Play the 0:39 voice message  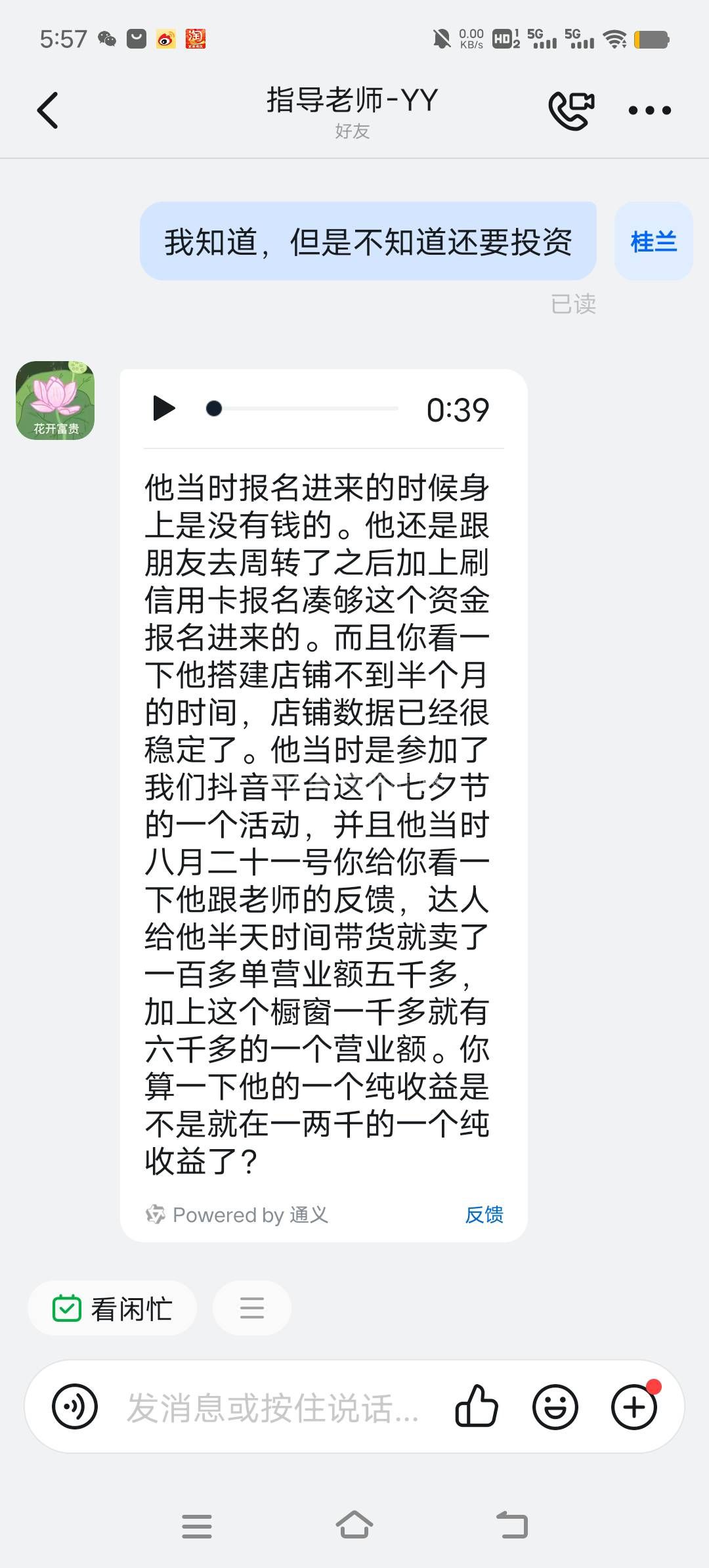pyautogui.click(x=163, y=408)
